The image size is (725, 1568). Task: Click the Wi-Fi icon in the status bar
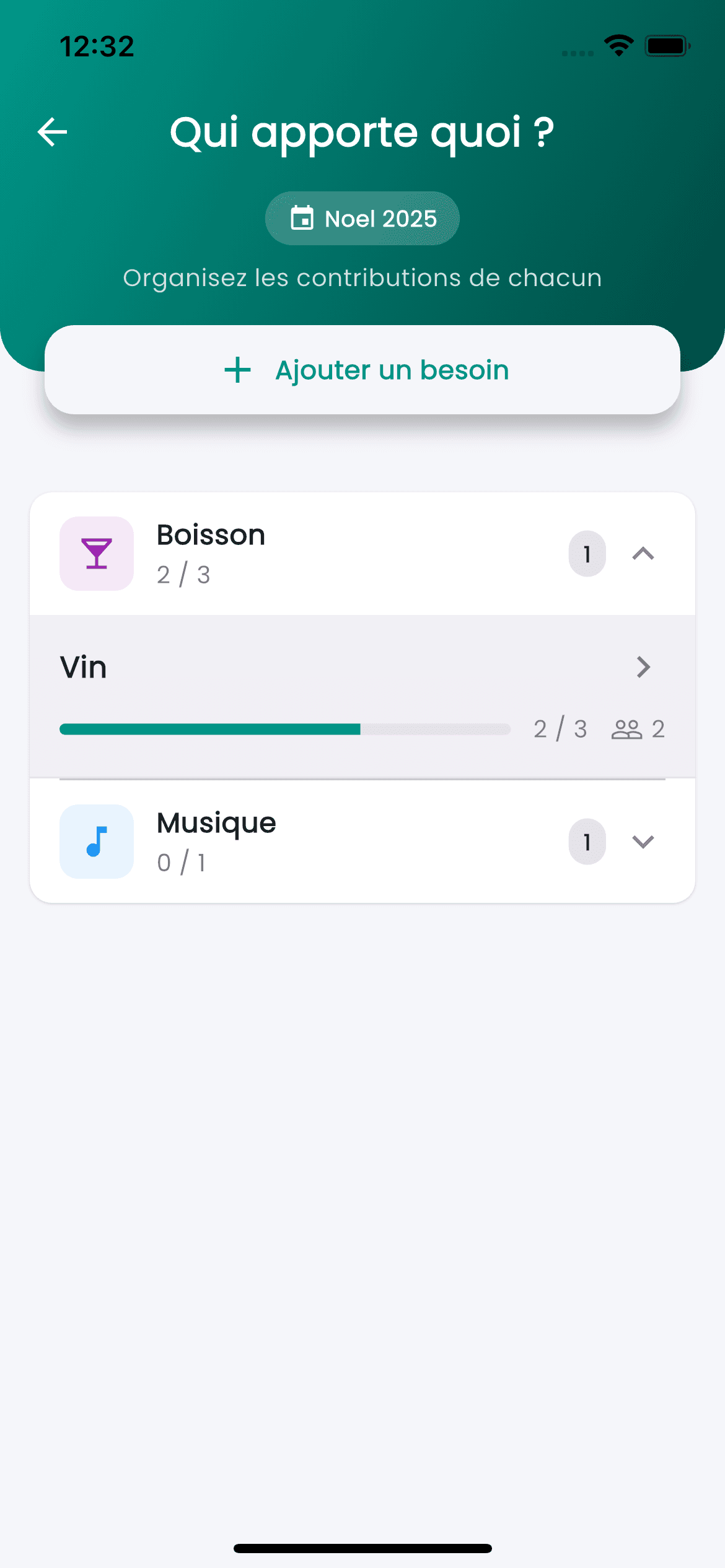pos(617,45)
